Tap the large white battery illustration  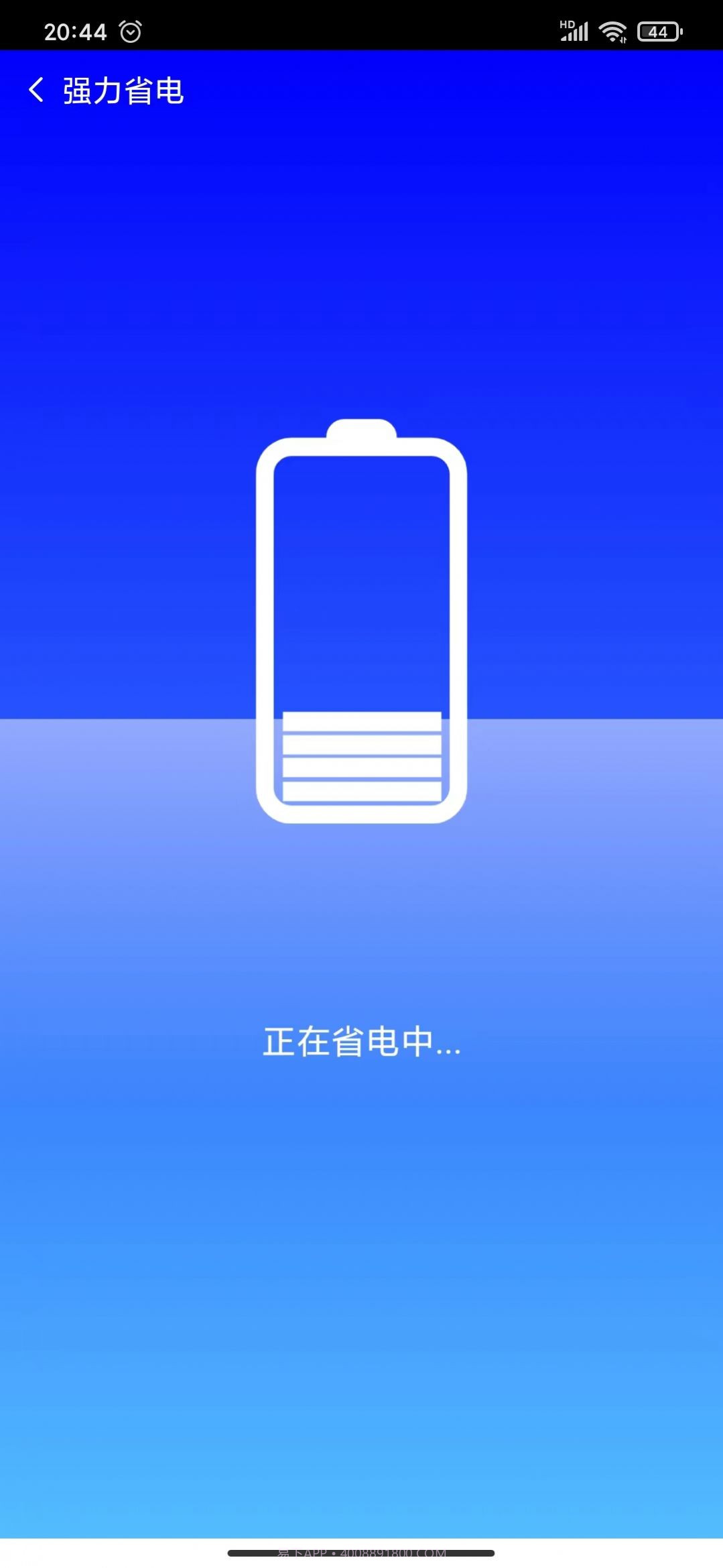point(361,630)
